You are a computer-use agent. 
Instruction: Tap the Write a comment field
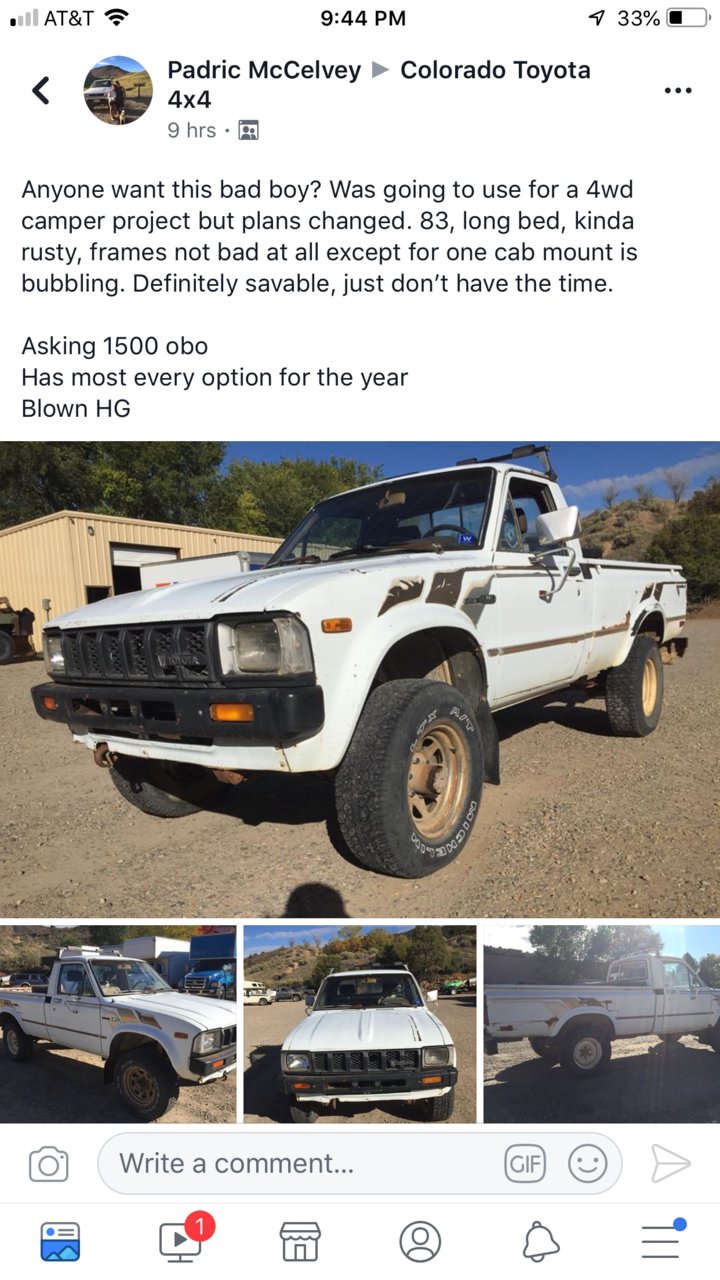[x=300, y=1164]
